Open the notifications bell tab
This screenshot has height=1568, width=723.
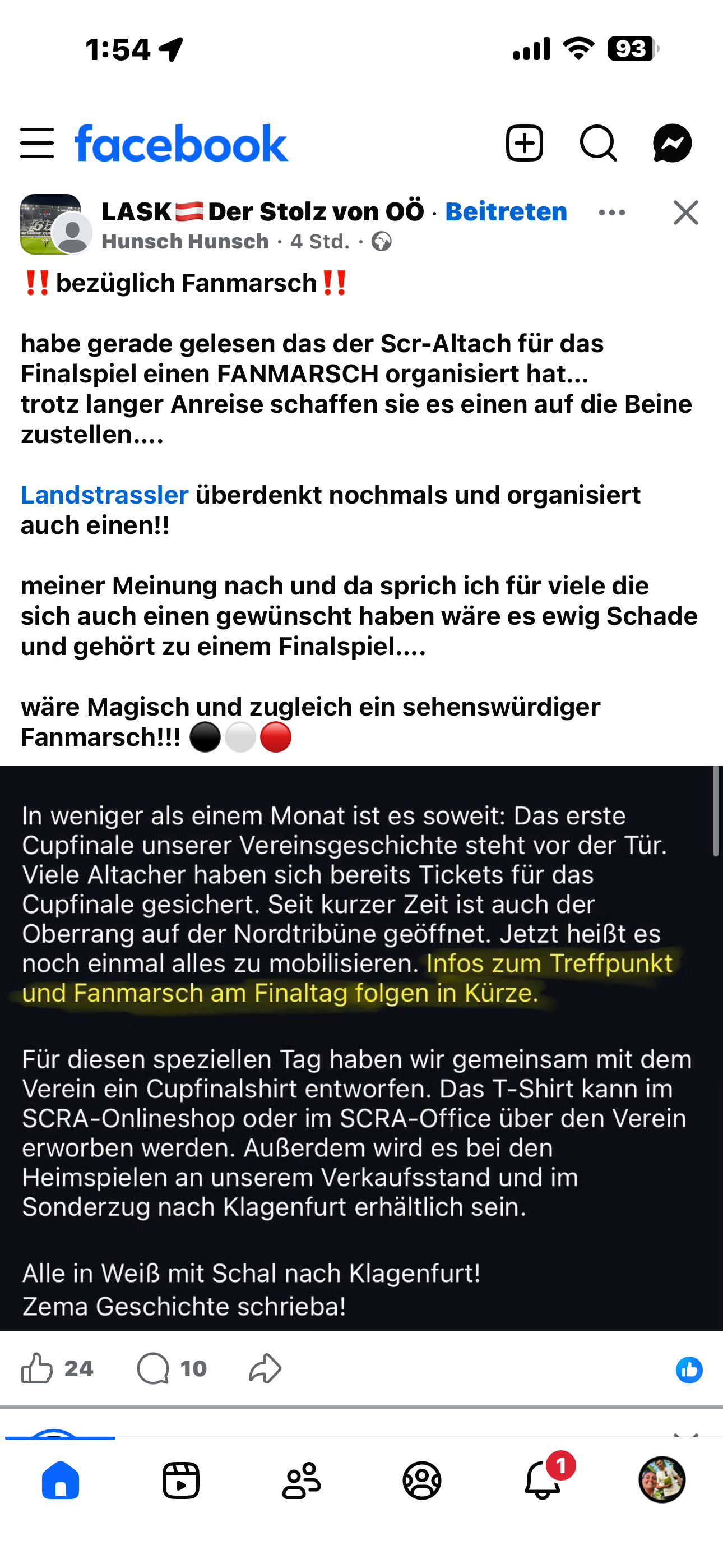pos(543,1480)
